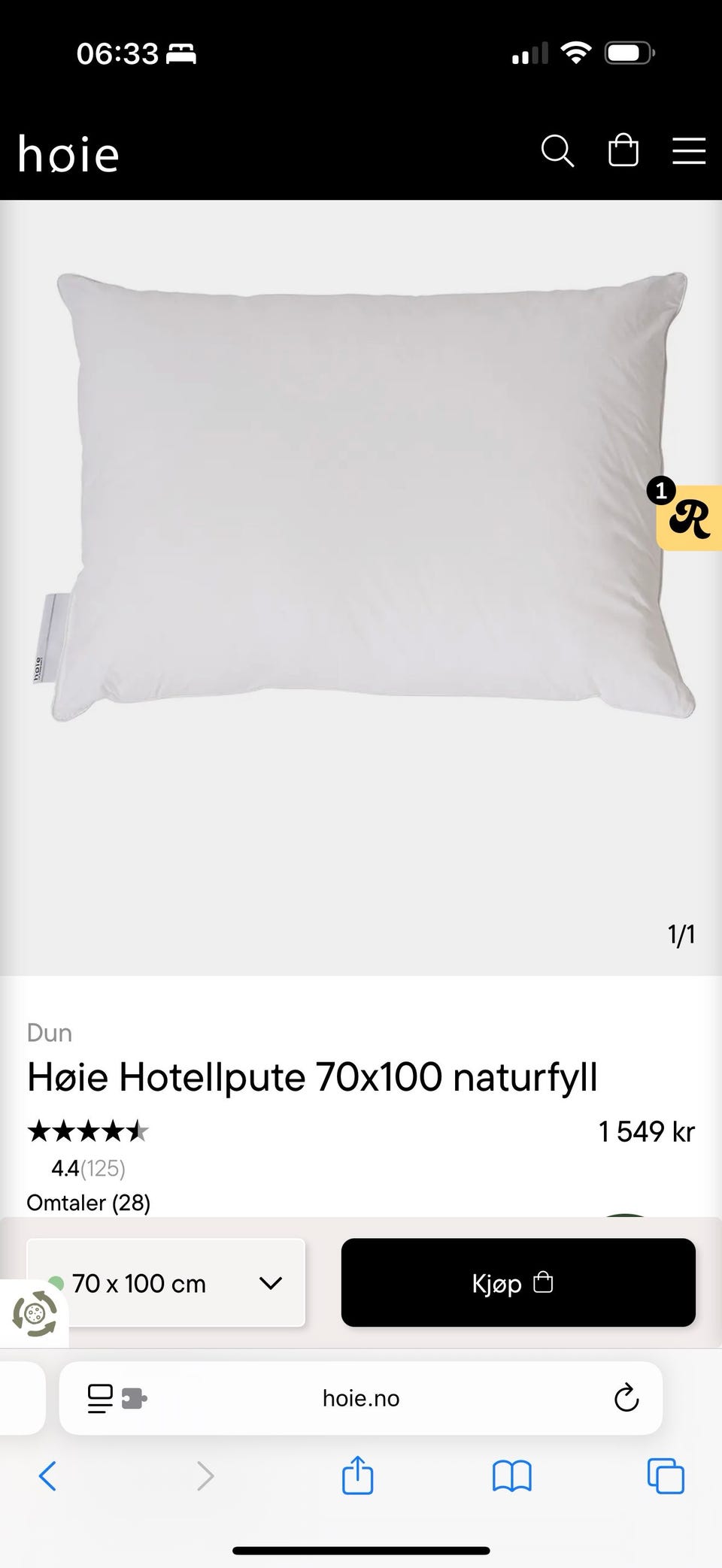Click the browser extensions puzzle icon
The image size is (722, 1568).
pos(132,1398)
